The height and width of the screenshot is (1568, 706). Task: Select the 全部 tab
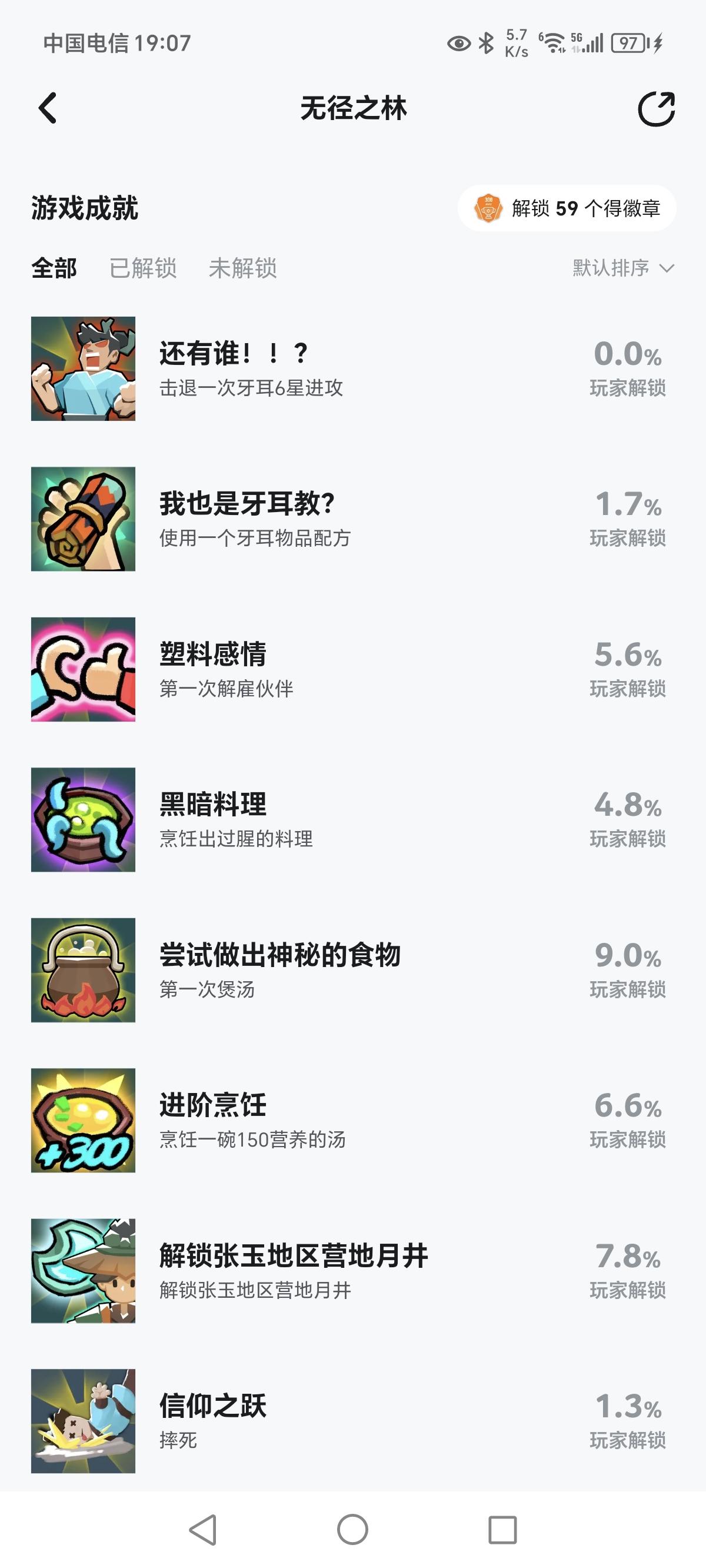tap(54, 268)
